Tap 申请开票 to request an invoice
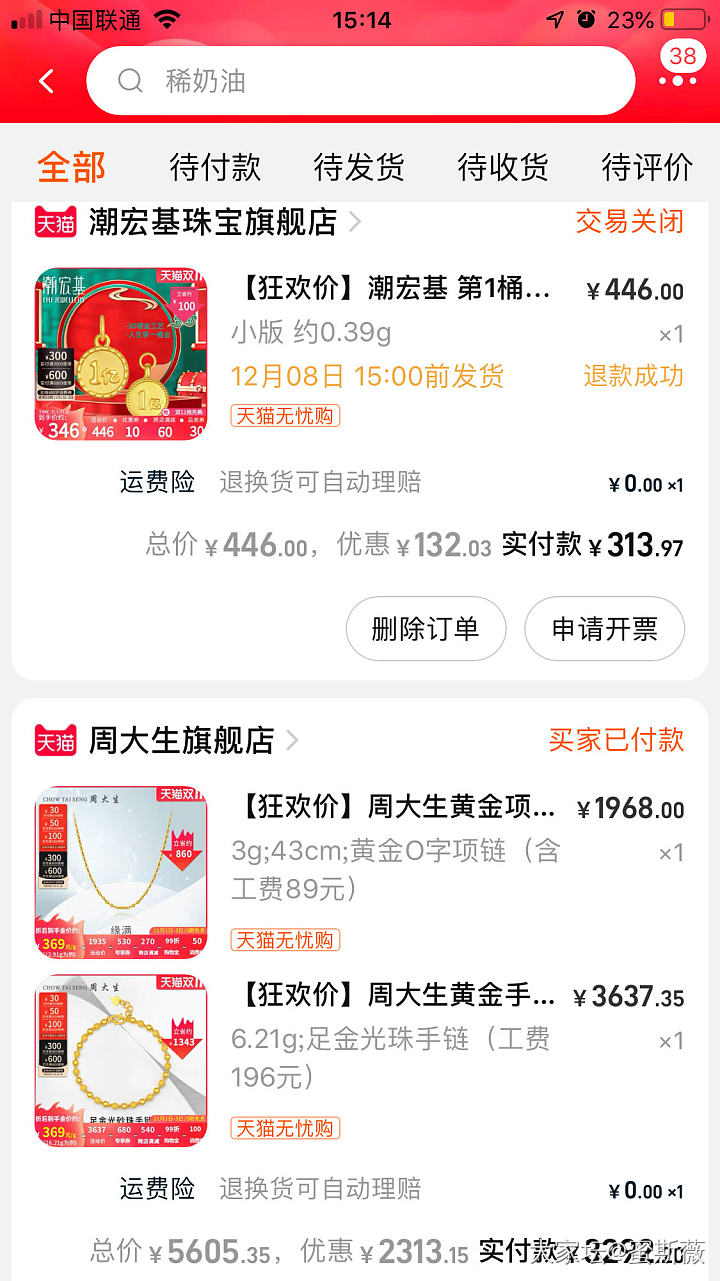Viewport: 720px width, 1281px height. coord(604,629)
